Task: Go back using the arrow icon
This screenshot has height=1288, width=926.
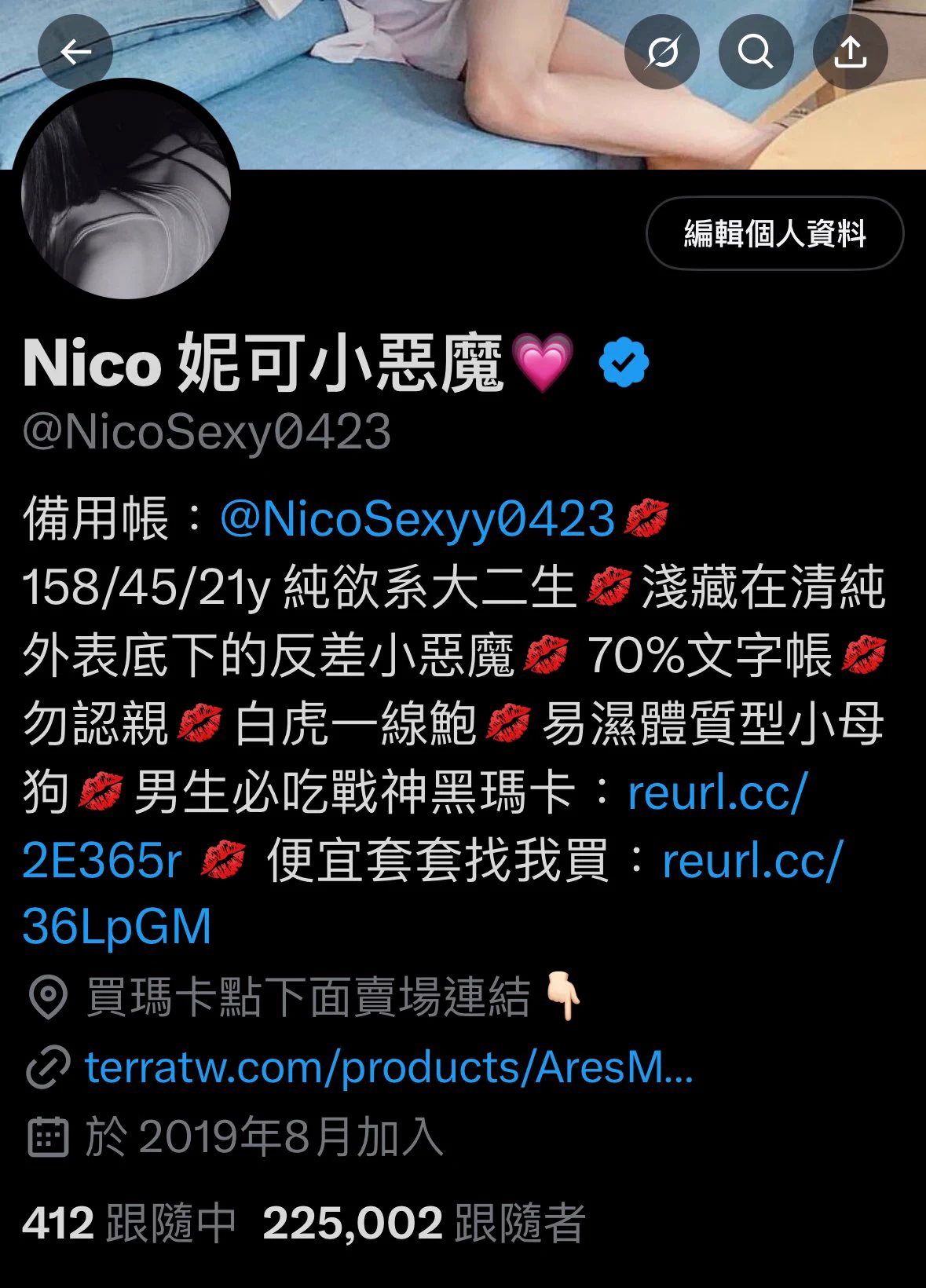Action: pos(75,52)
